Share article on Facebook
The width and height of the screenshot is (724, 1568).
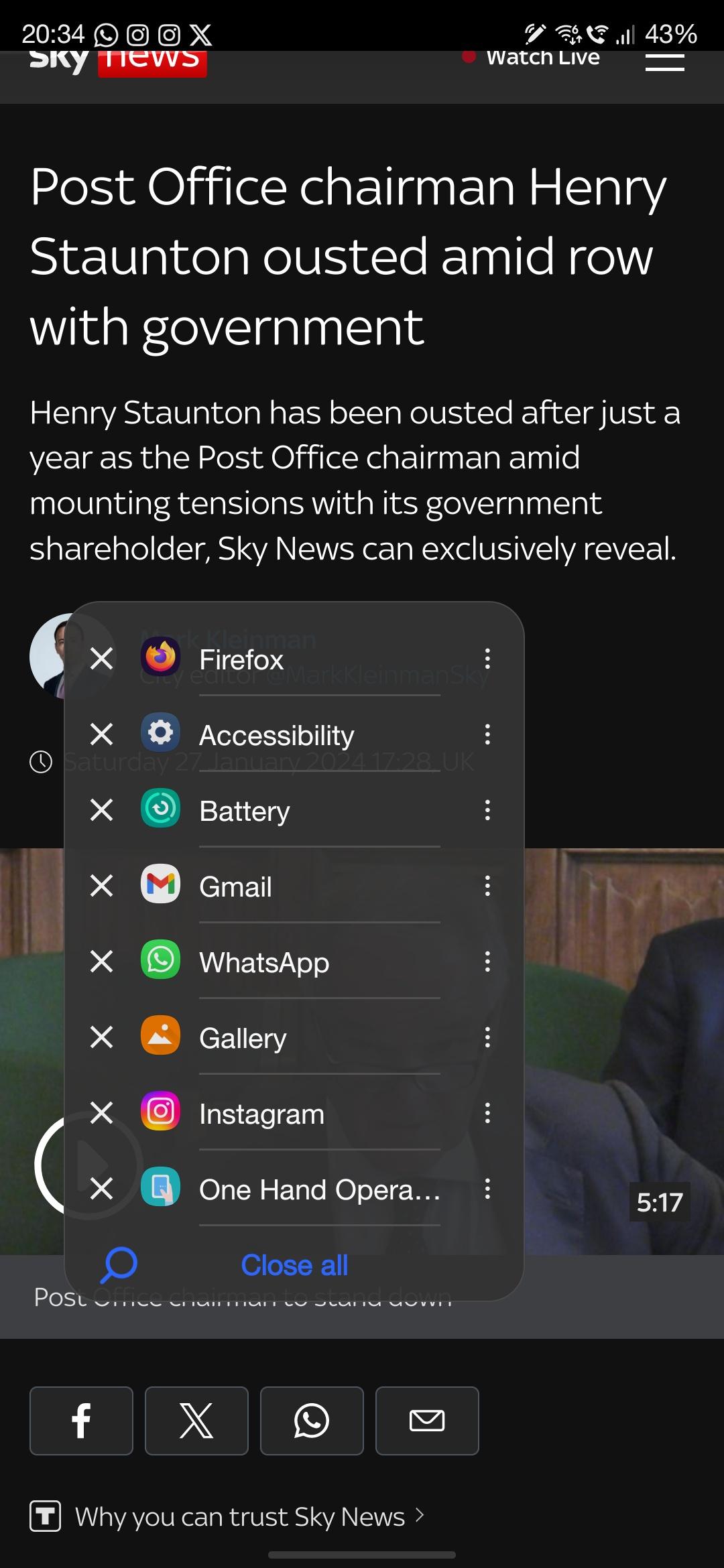(81, 1421)
